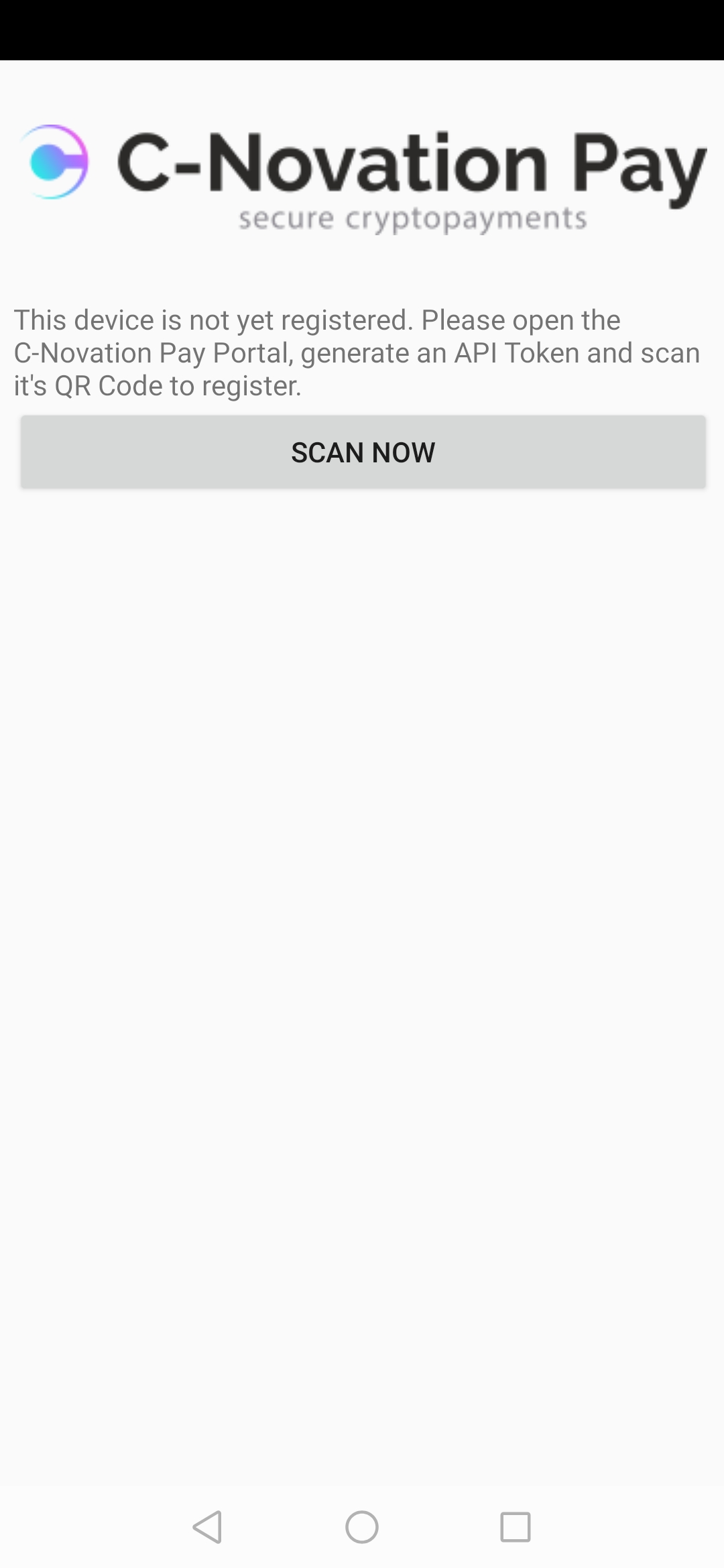Tap the QR Code instruction line
724x1568 pixels.
pos(158,385)
